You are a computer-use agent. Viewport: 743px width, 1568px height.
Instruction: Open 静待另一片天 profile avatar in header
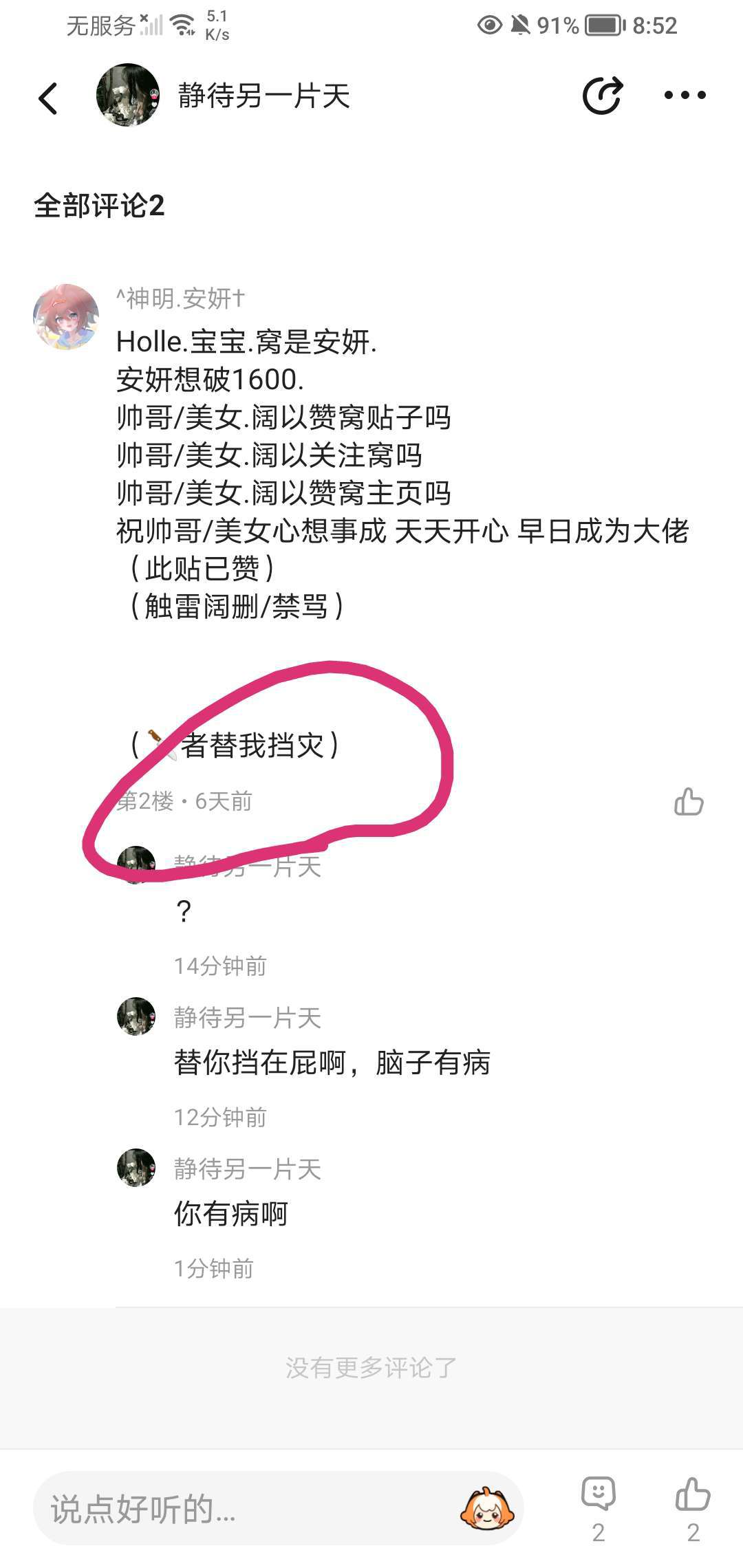click(x=128, y=96)
